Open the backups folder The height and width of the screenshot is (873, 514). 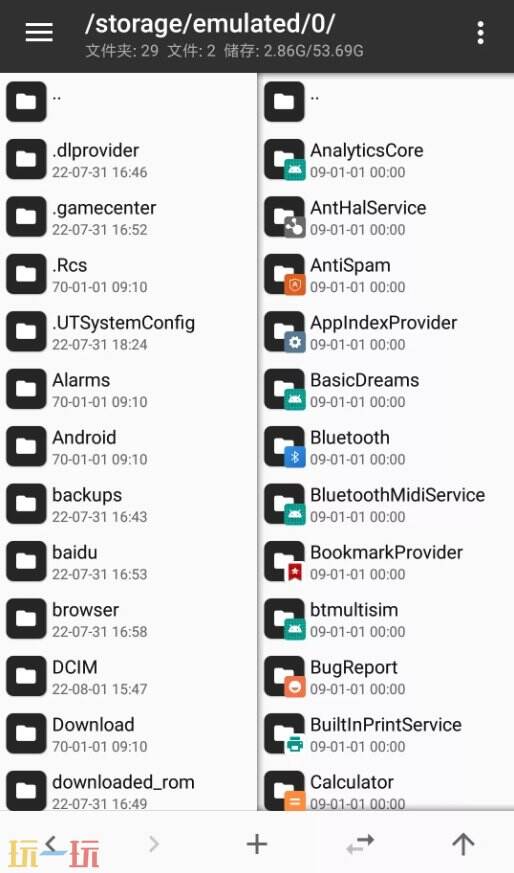pos(129,504)
